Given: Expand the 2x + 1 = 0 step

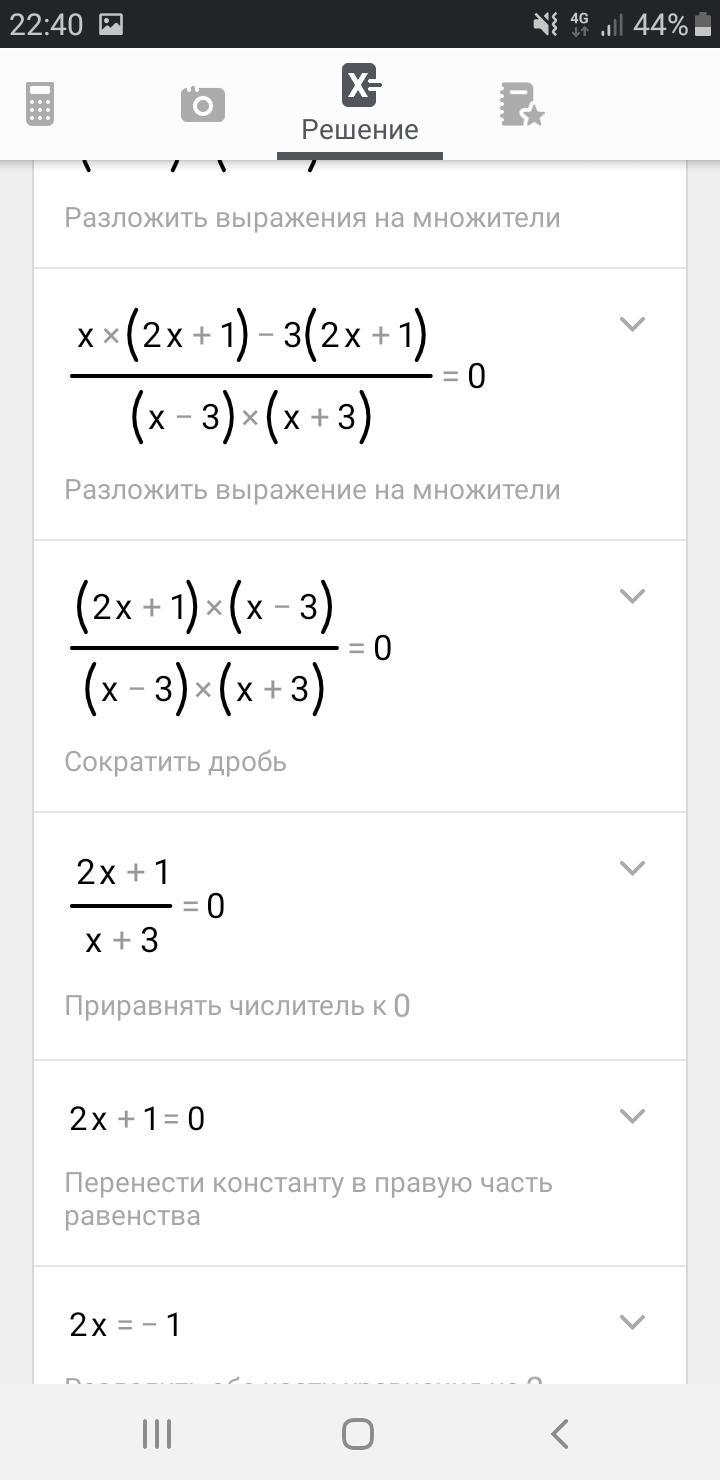Looking at the screenshot, I should click(x=632, y=1116).
